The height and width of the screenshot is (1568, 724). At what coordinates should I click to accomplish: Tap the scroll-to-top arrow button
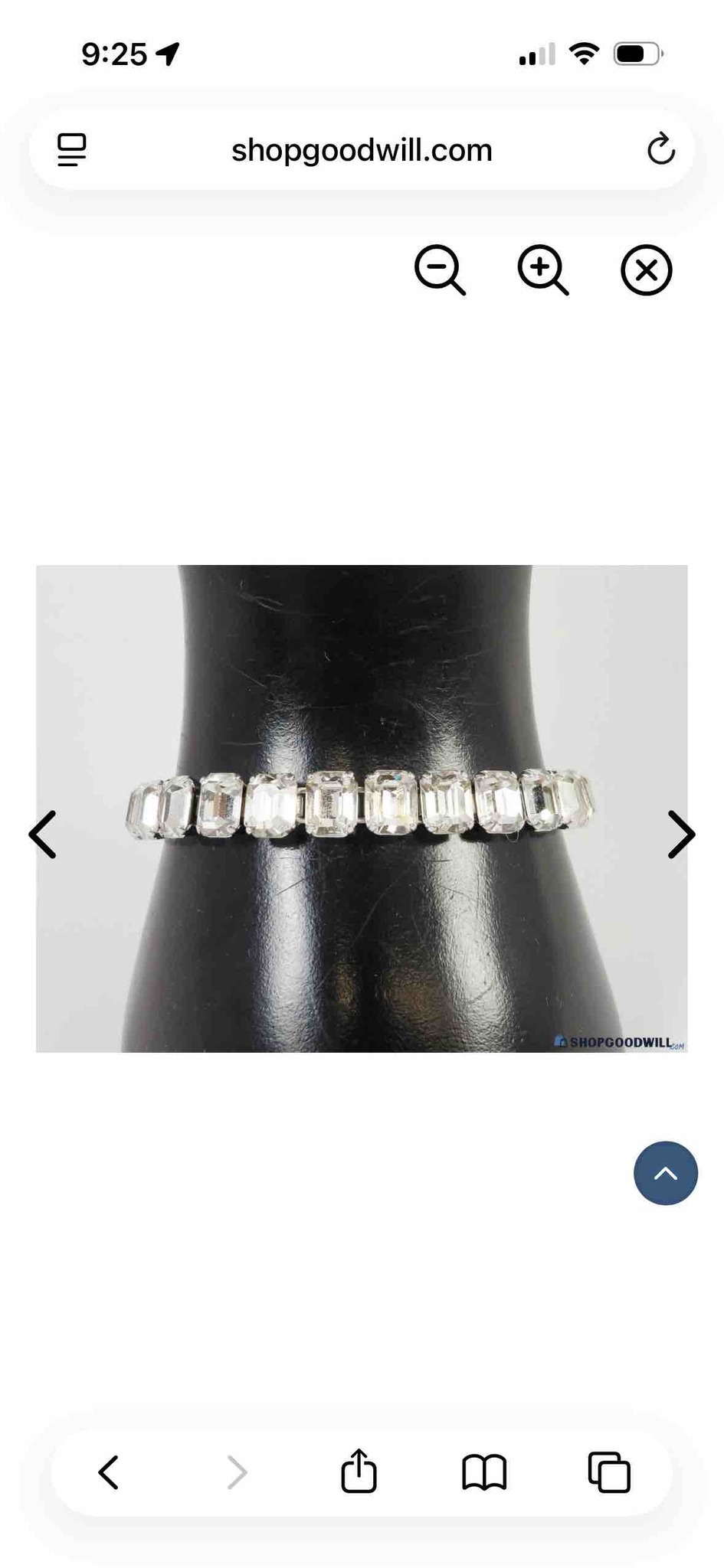[x=666, y=1173]
